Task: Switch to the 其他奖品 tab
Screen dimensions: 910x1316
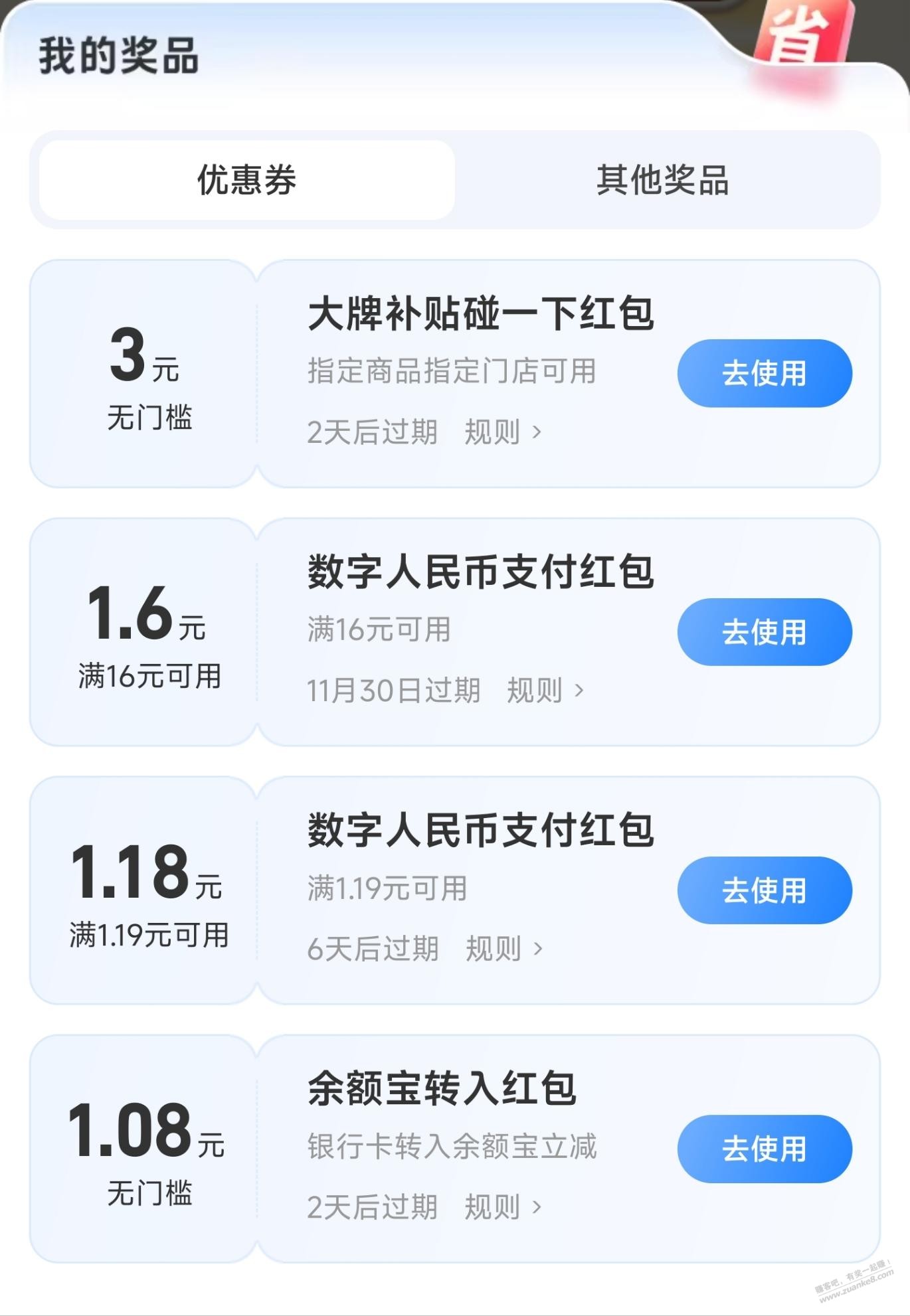Action: point(662,180)
